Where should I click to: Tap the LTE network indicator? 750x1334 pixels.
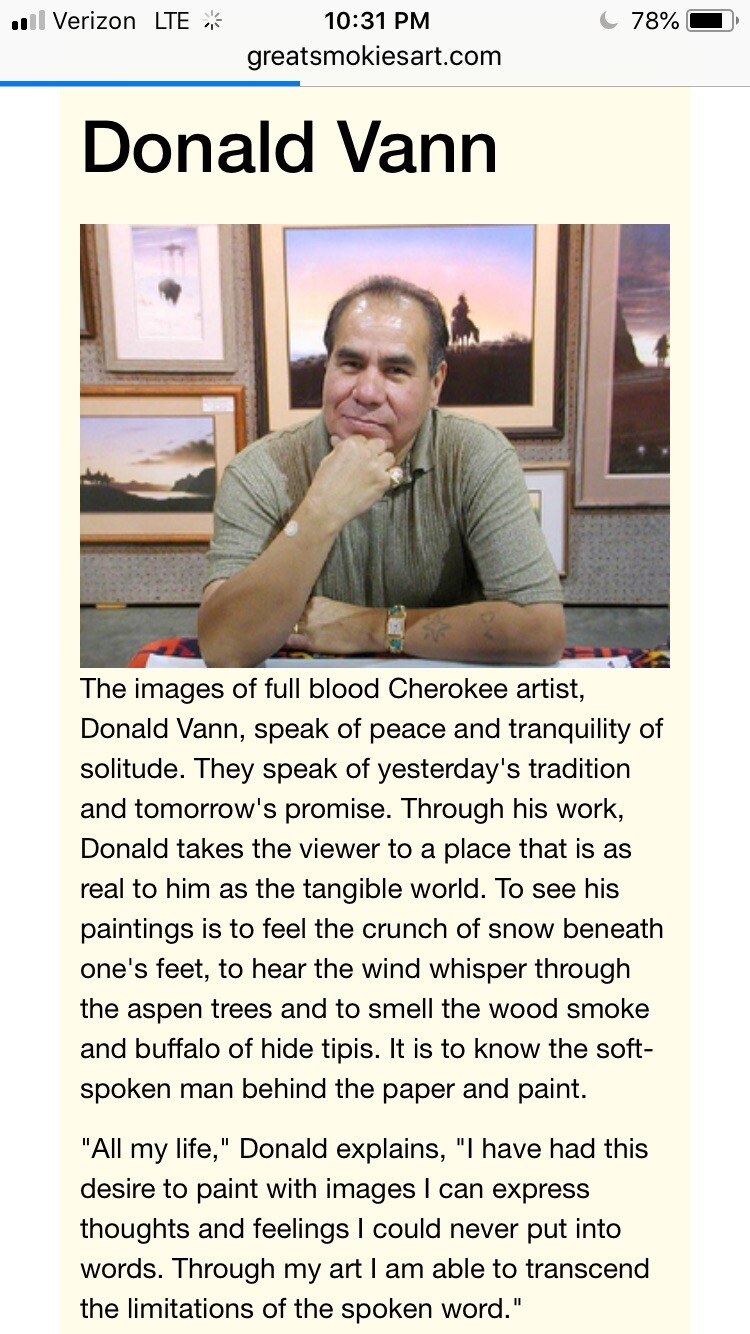[170, 19]
